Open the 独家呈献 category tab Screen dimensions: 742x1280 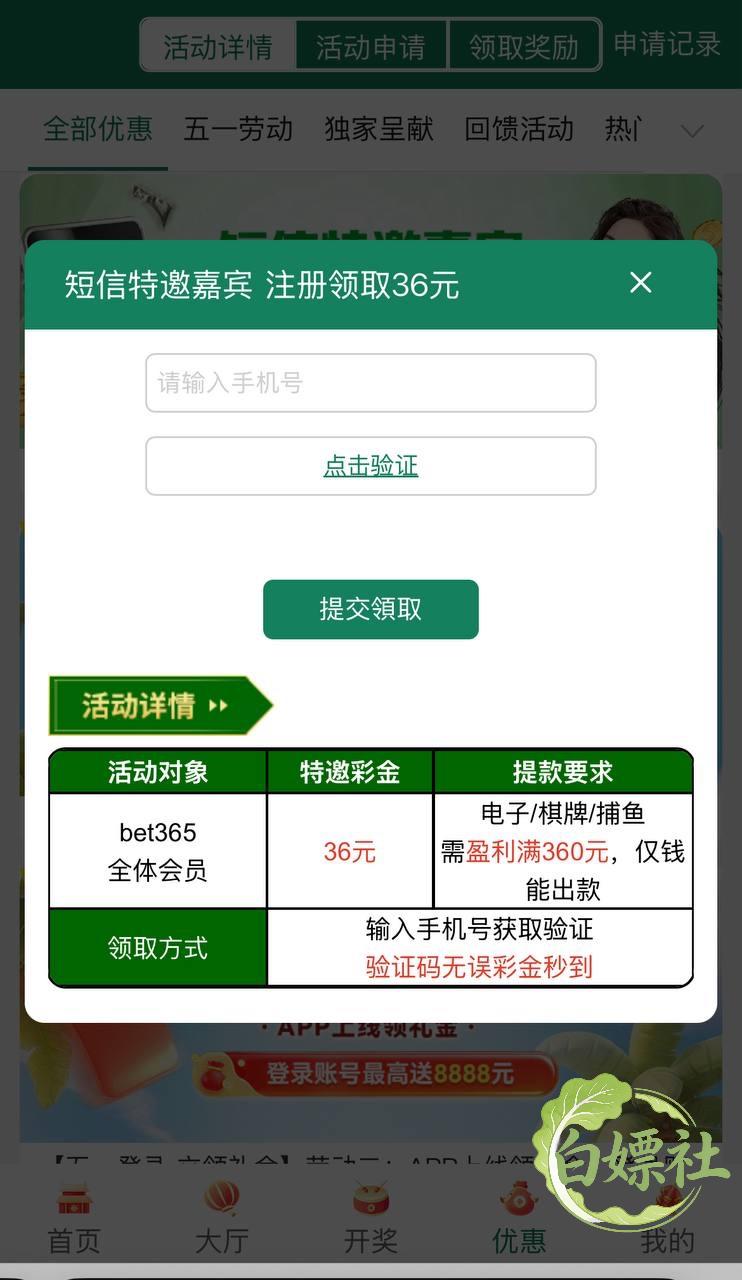(x=379, y=129)
